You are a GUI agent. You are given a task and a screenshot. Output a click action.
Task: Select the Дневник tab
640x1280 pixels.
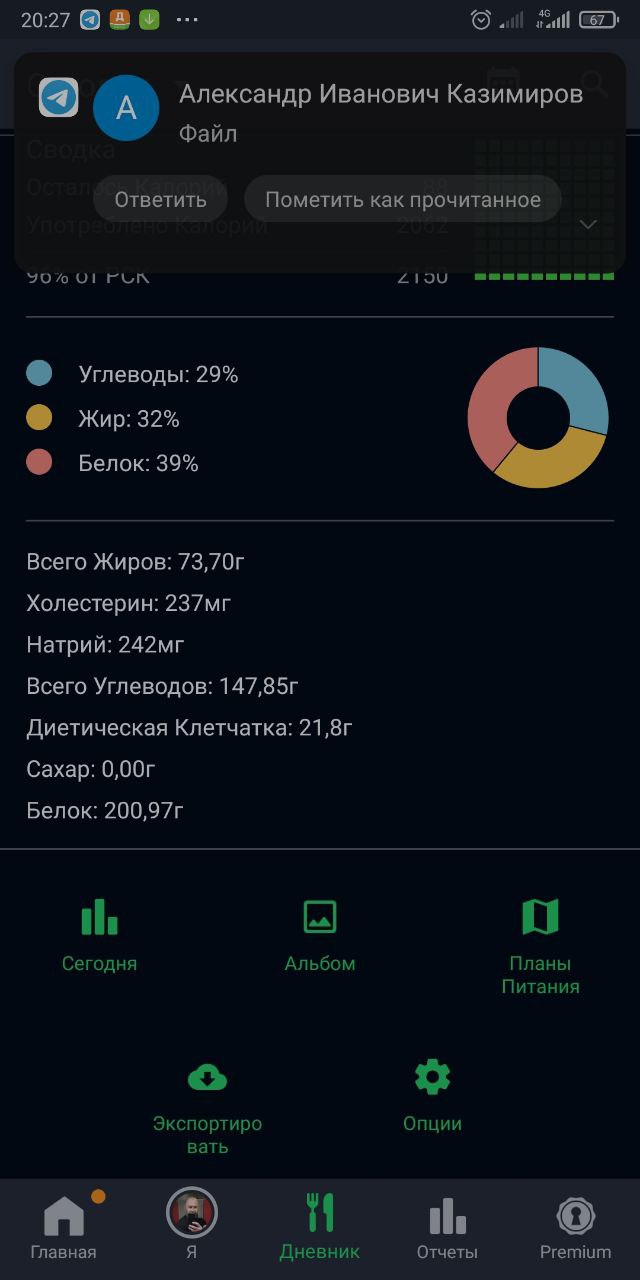[x=319, y=1226]
